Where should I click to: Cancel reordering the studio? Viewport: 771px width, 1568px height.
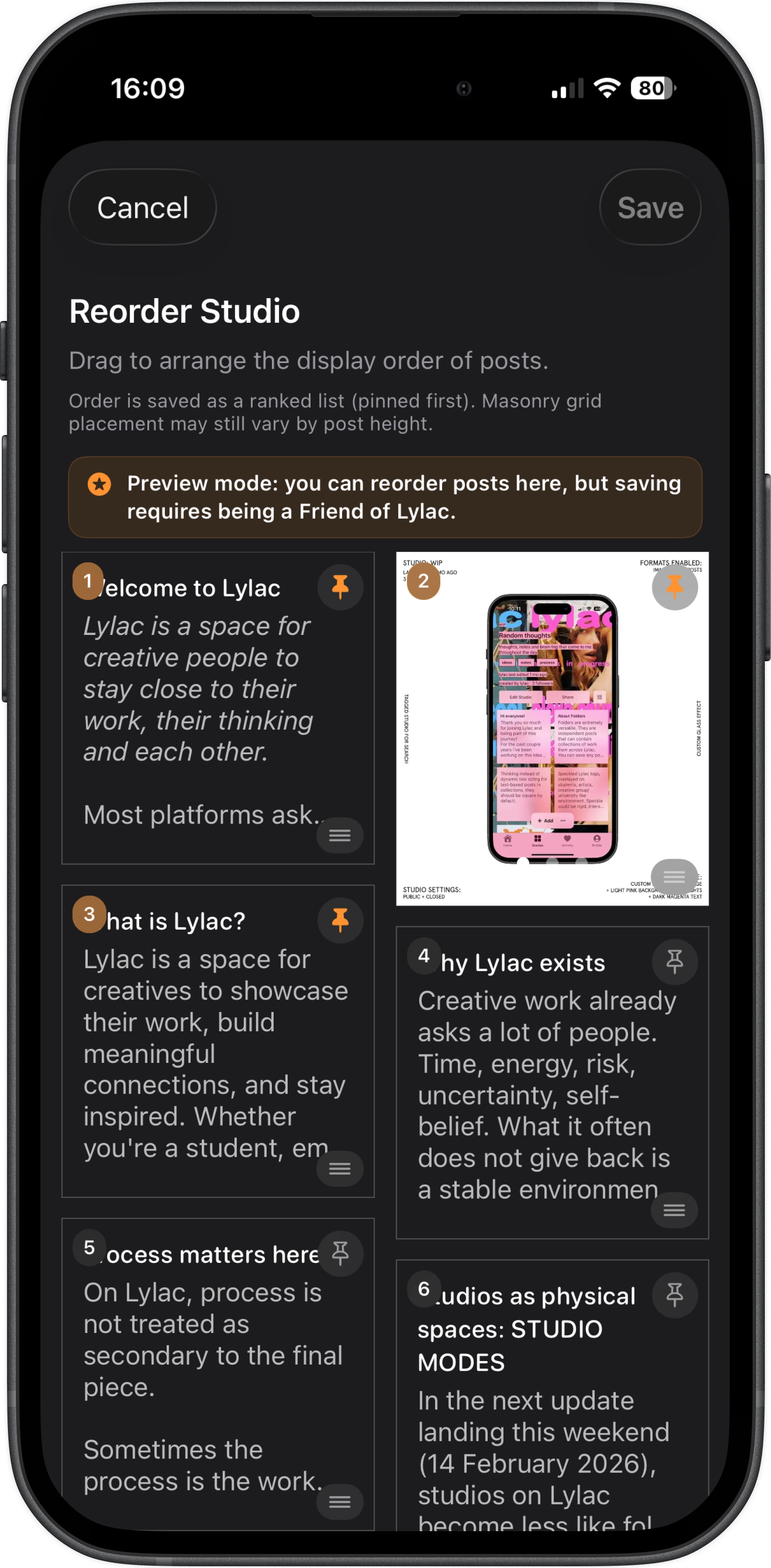(x=143, y=207)
